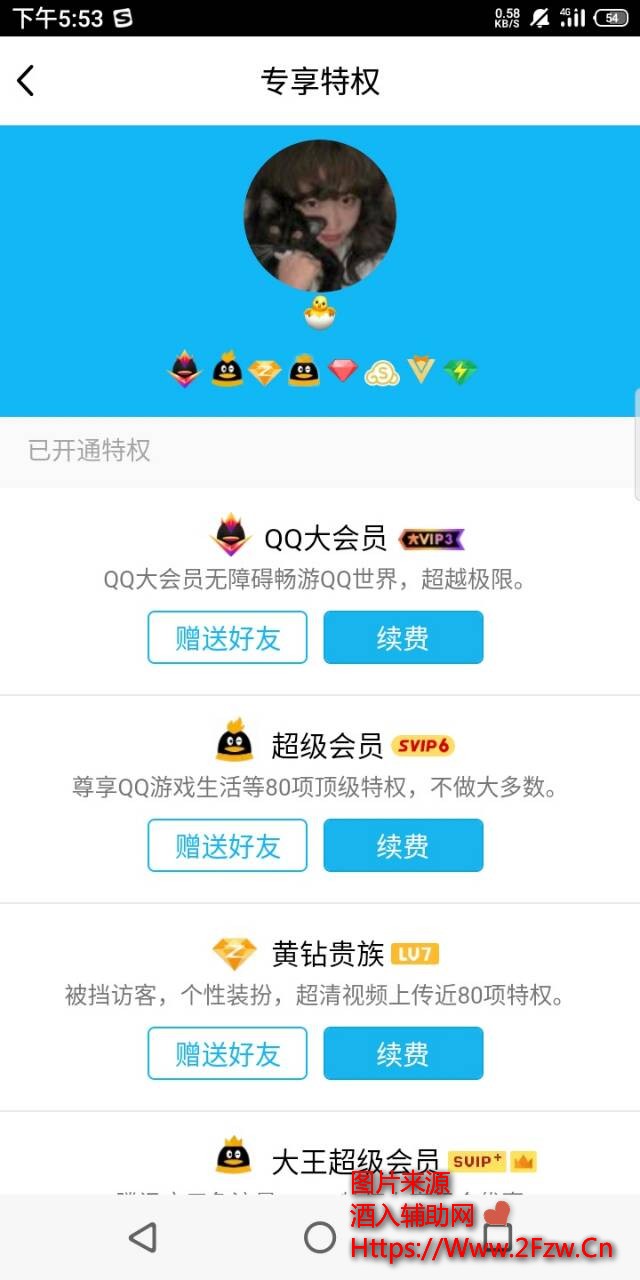Image resolution: width=640 pixels, height=1280 pixels.
Task: Renew 黄钻贵族 membership
Action: coord(403,1053)
